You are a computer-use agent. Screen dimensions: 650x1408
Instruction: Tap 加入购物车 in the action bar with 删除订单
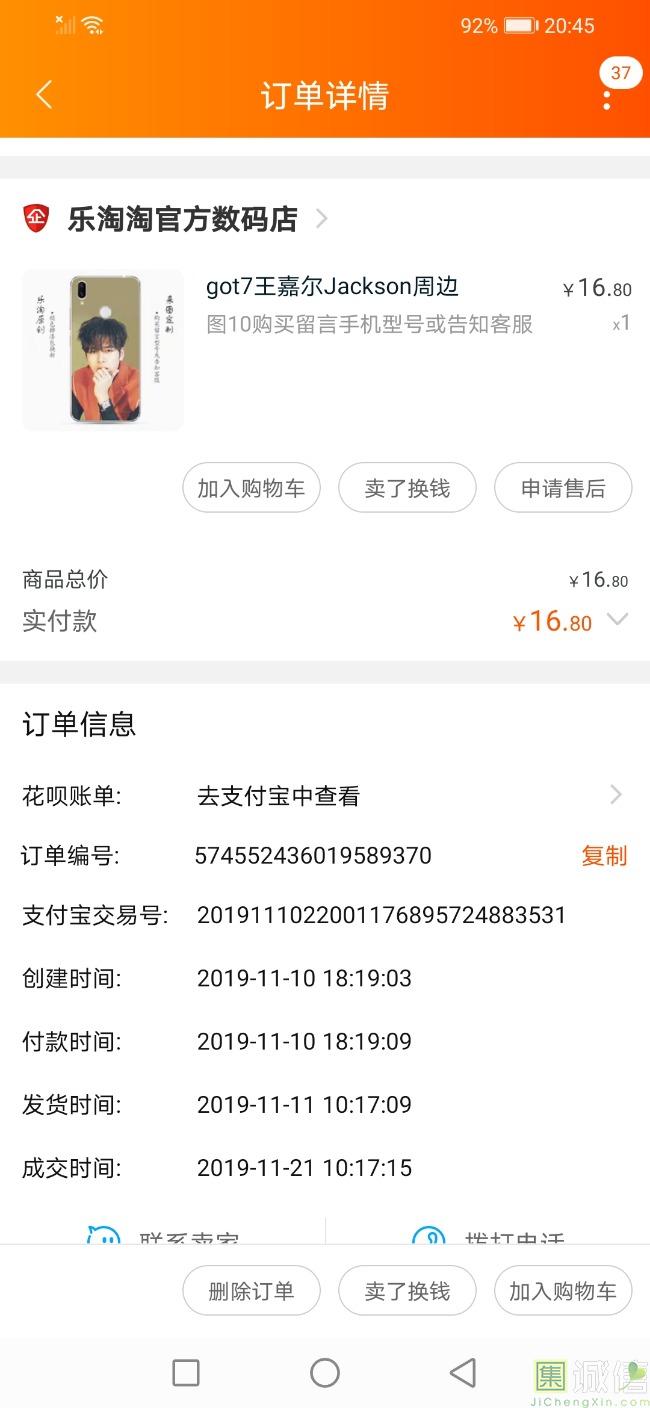tap(563, 1291)
